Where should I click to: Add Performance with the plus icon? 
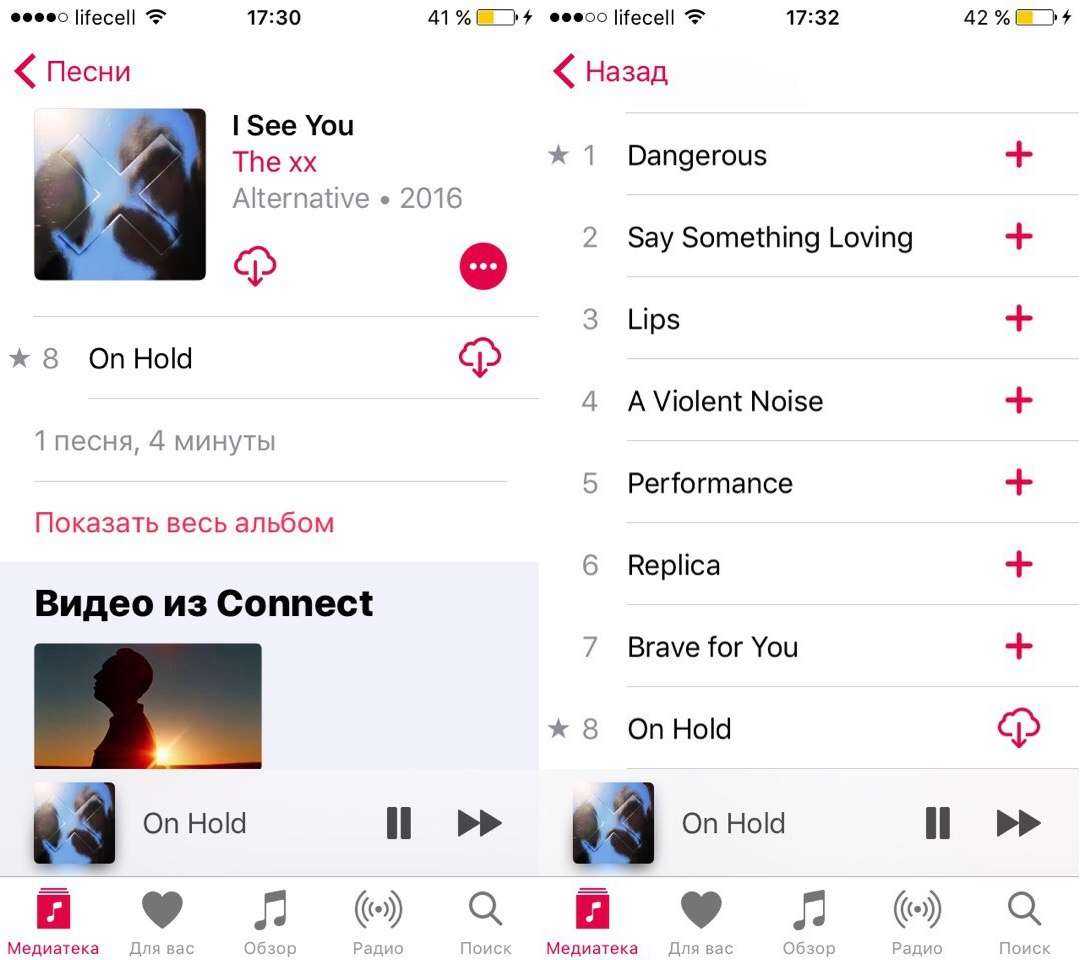[1018, 483]
